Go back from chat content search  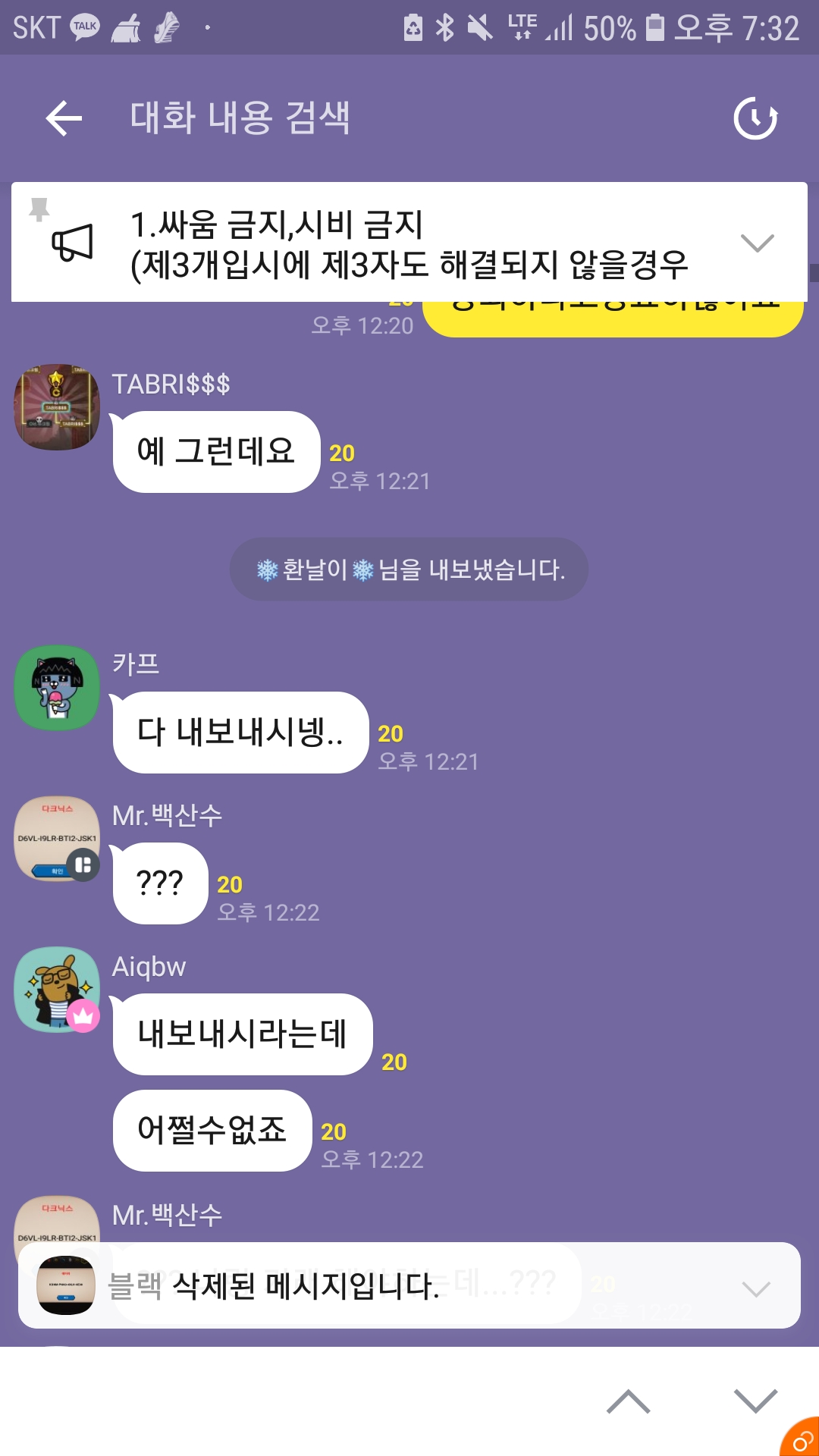[64, 118]
